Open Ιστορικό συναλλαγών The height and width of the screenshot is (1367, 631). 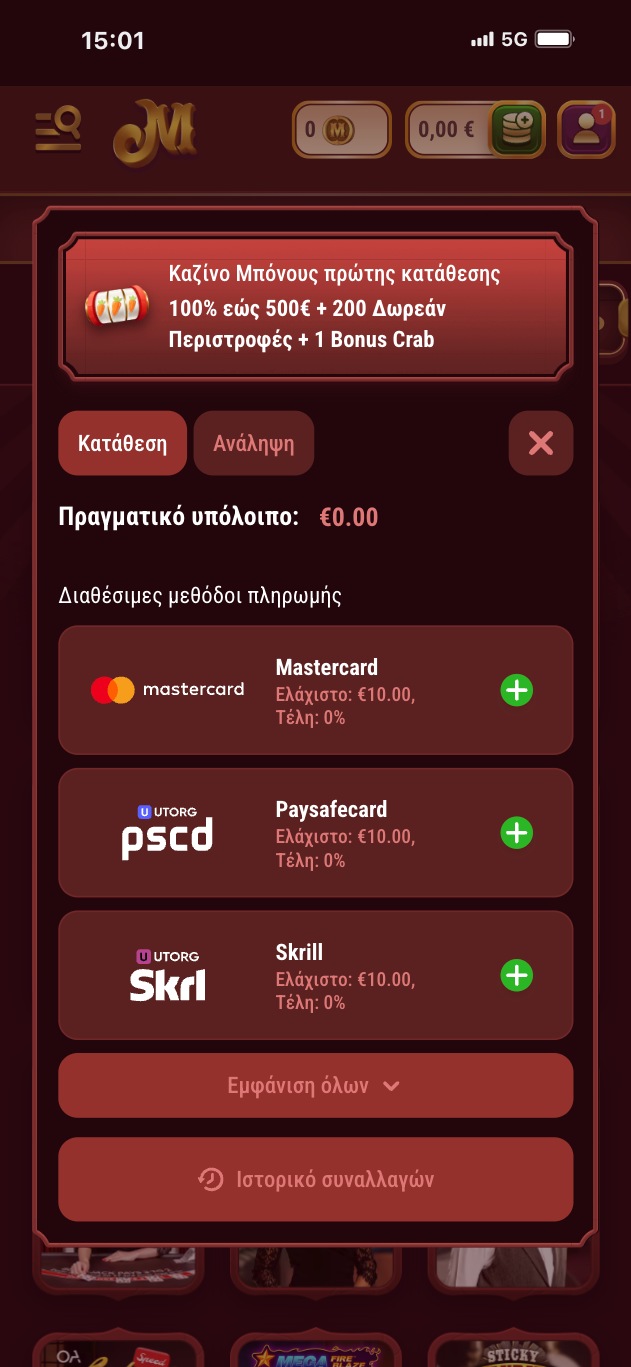click(x=315, y=1179)
